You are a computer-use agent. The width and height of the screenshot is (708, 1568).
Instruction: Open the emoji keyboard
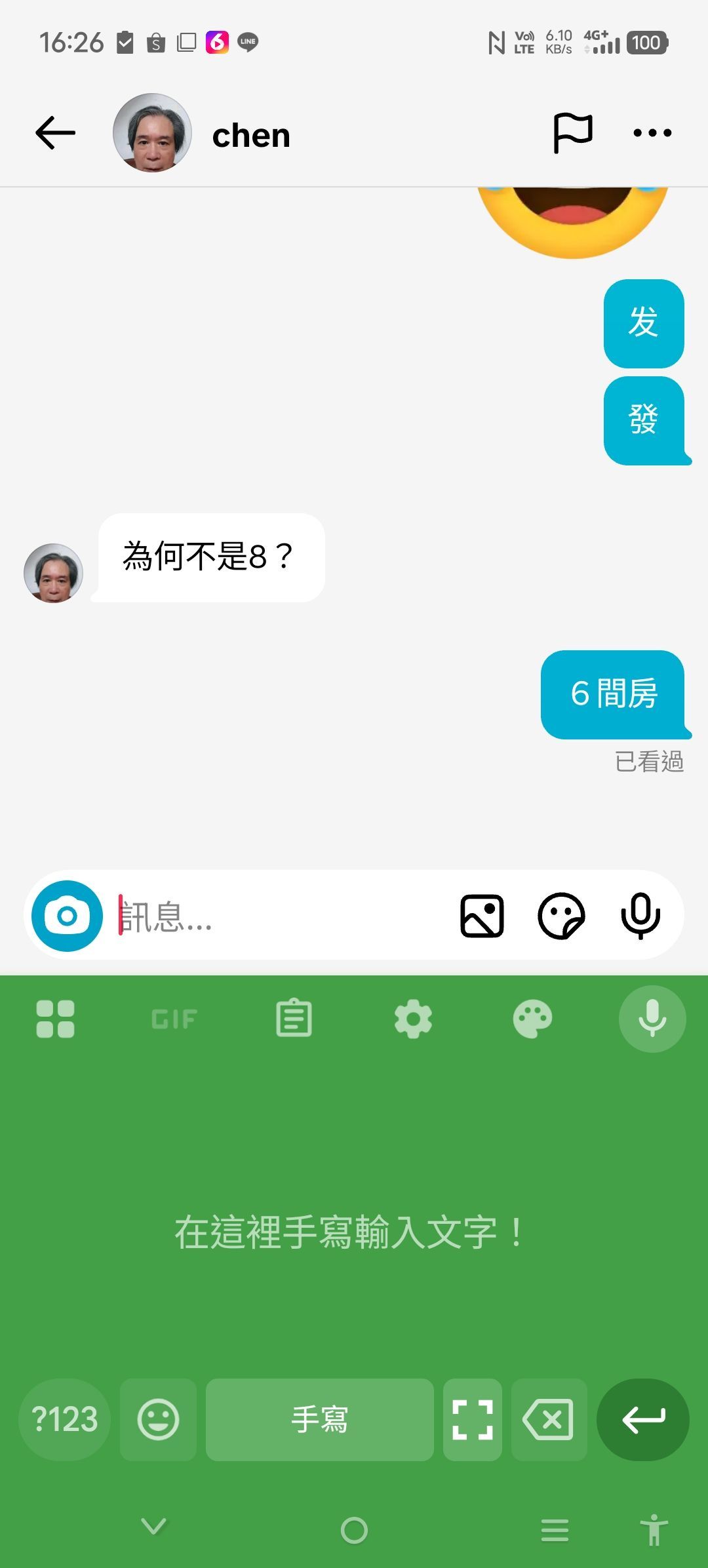tap(157, 1421)
